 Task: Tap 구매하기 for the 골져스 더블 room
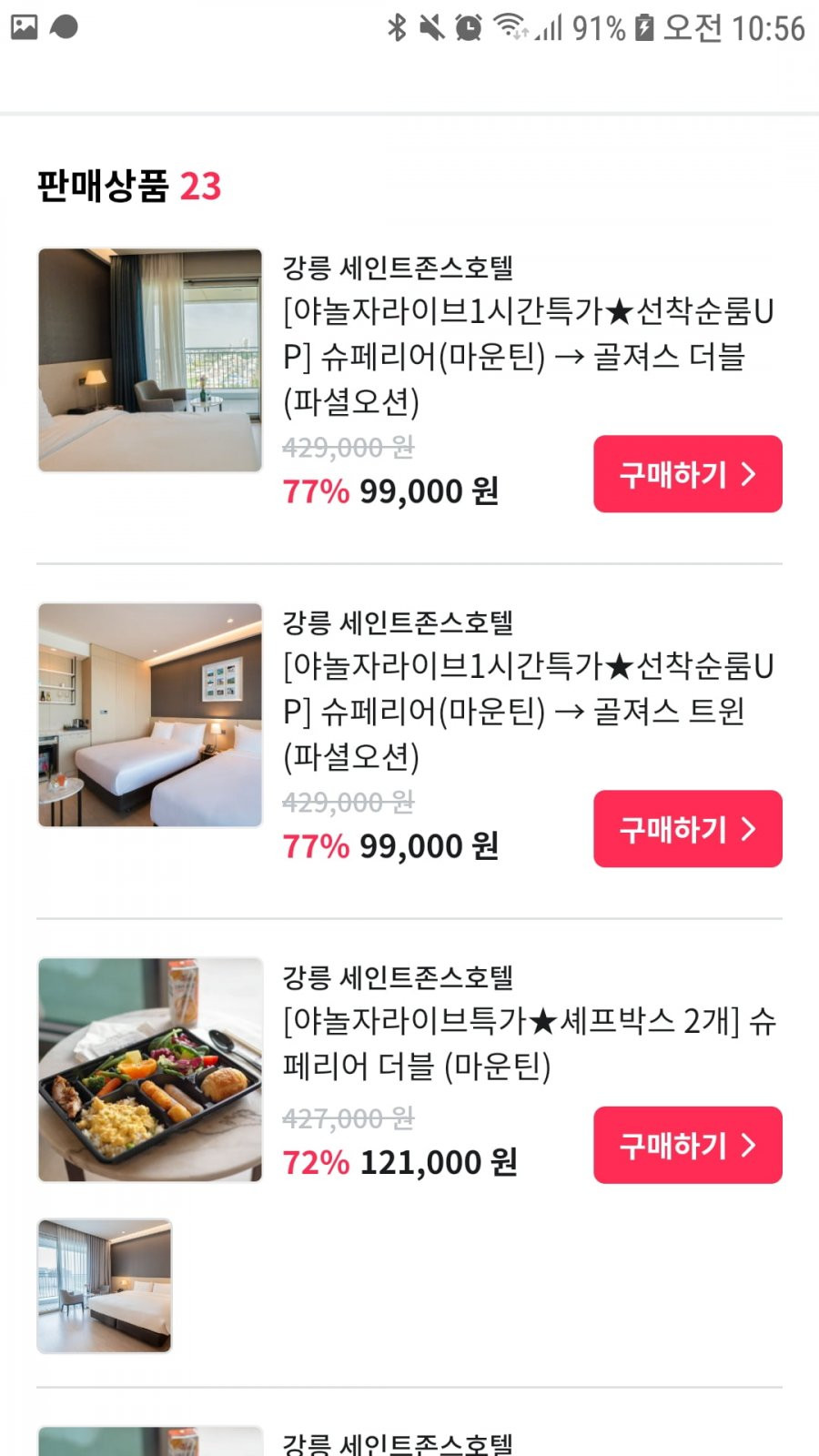(688, 474)
